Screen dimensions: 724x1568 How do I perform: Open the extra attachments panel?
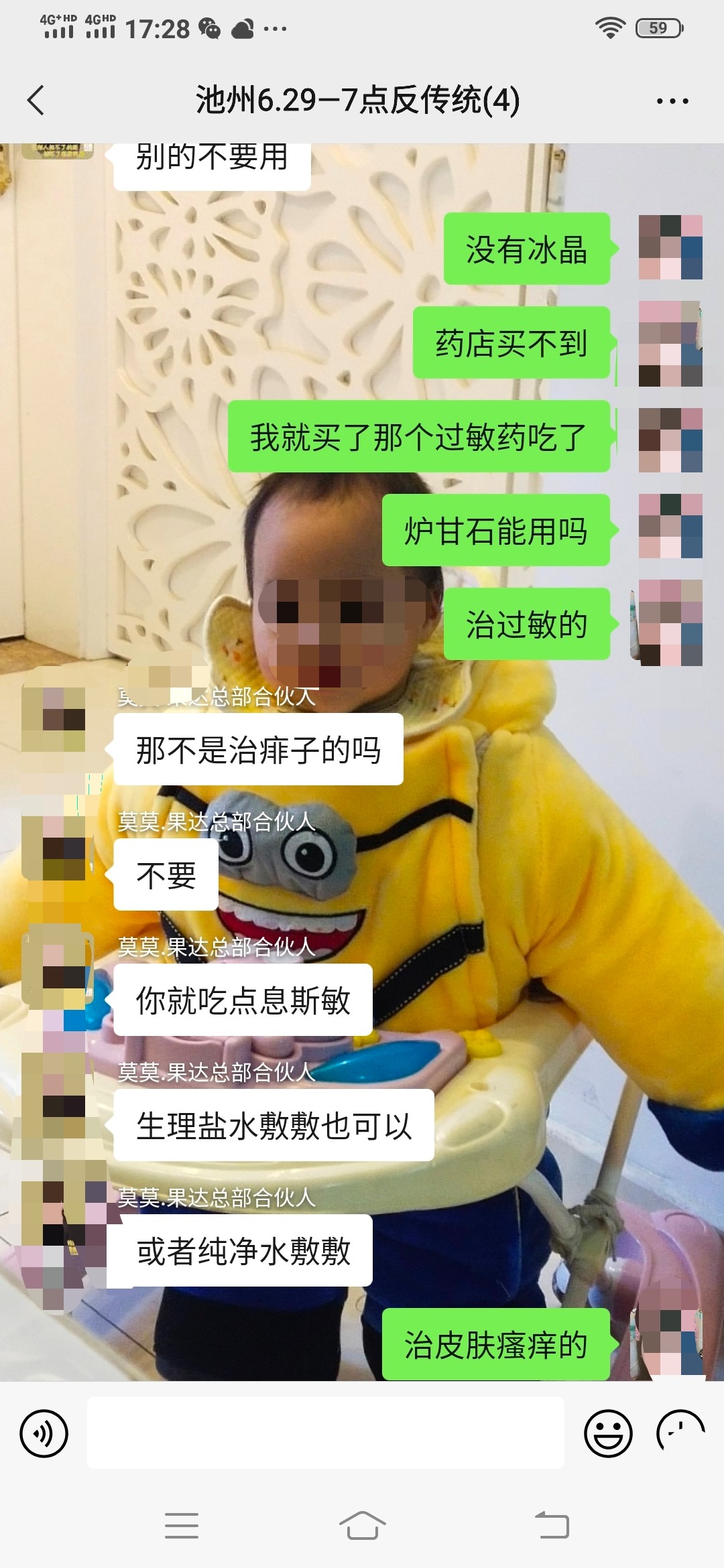pos(680,1433)
